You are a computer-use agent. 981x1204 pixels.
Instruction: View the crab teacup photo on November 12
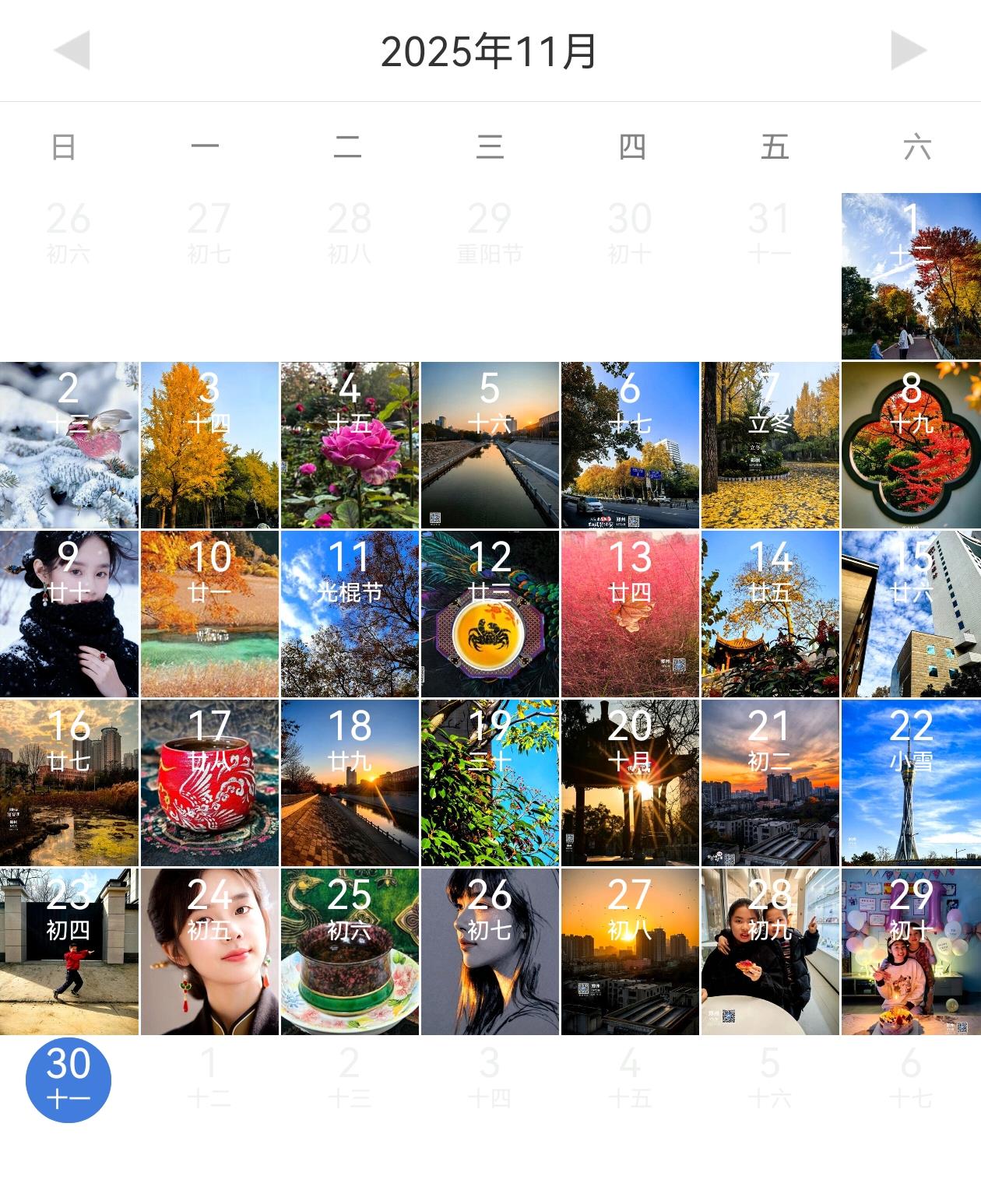tap(490, 614)
